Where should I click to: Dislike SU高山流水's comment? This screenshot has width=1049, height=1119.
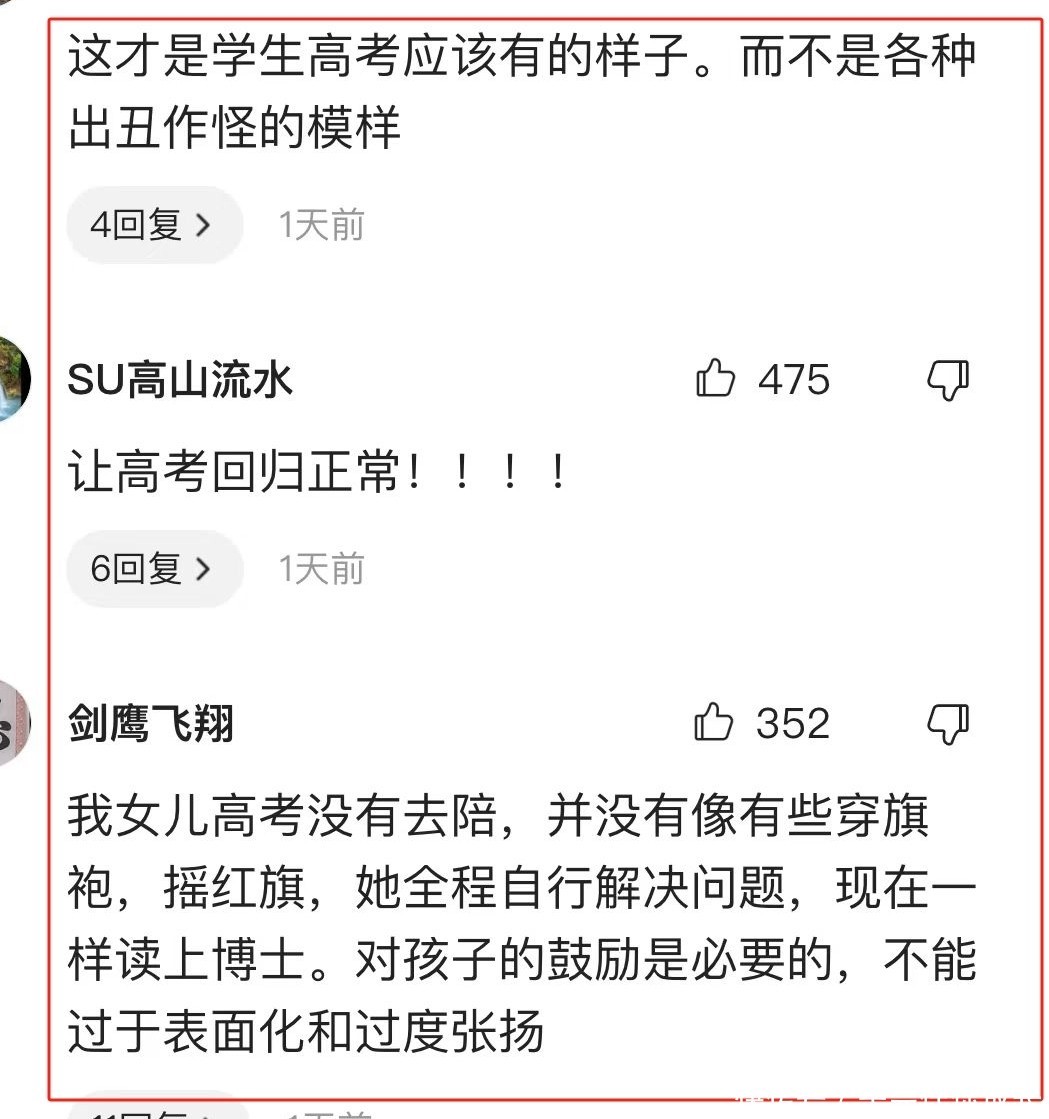click(948, 380)
